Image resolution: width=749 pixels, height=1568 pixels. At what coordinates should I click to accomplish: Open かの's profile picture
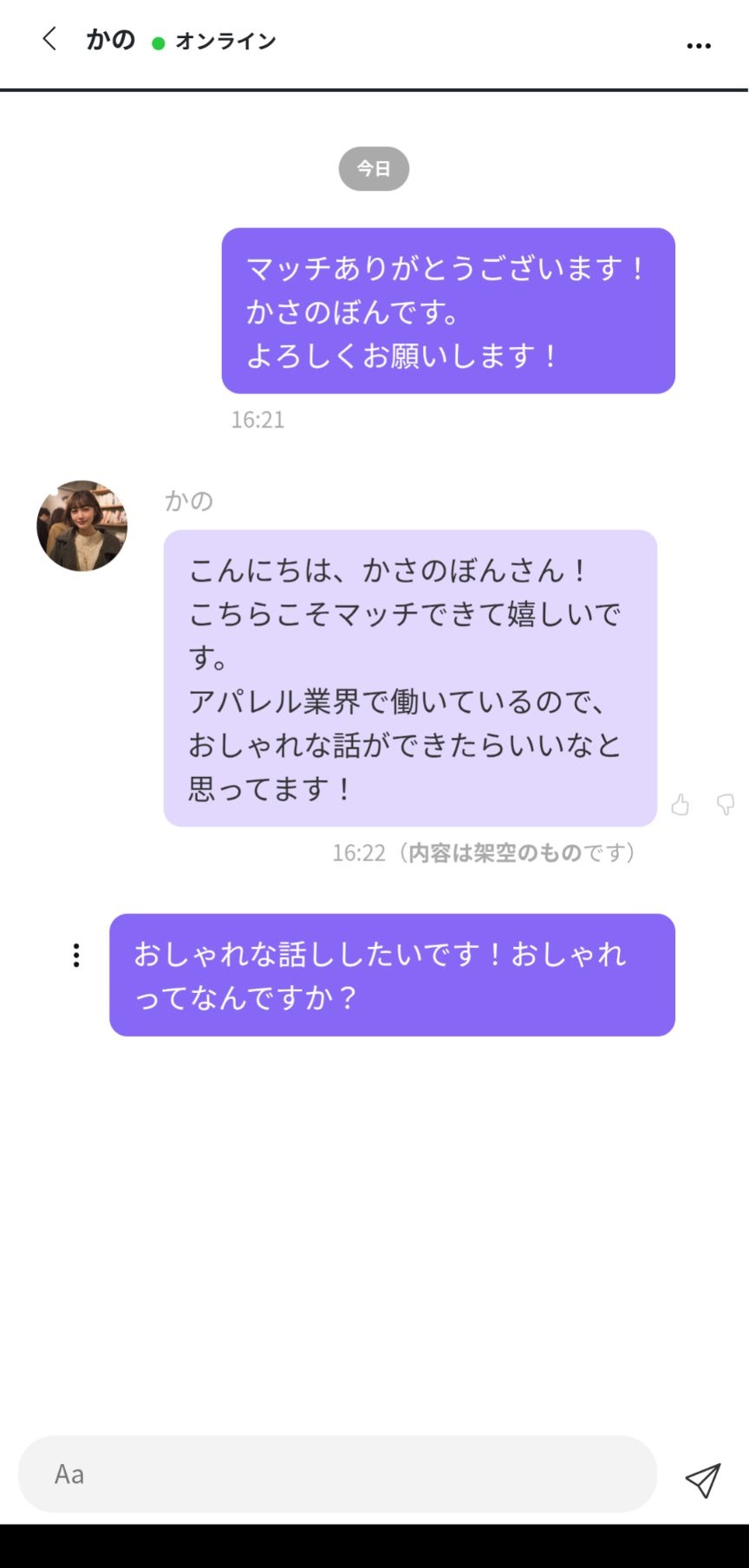point(82,526)
